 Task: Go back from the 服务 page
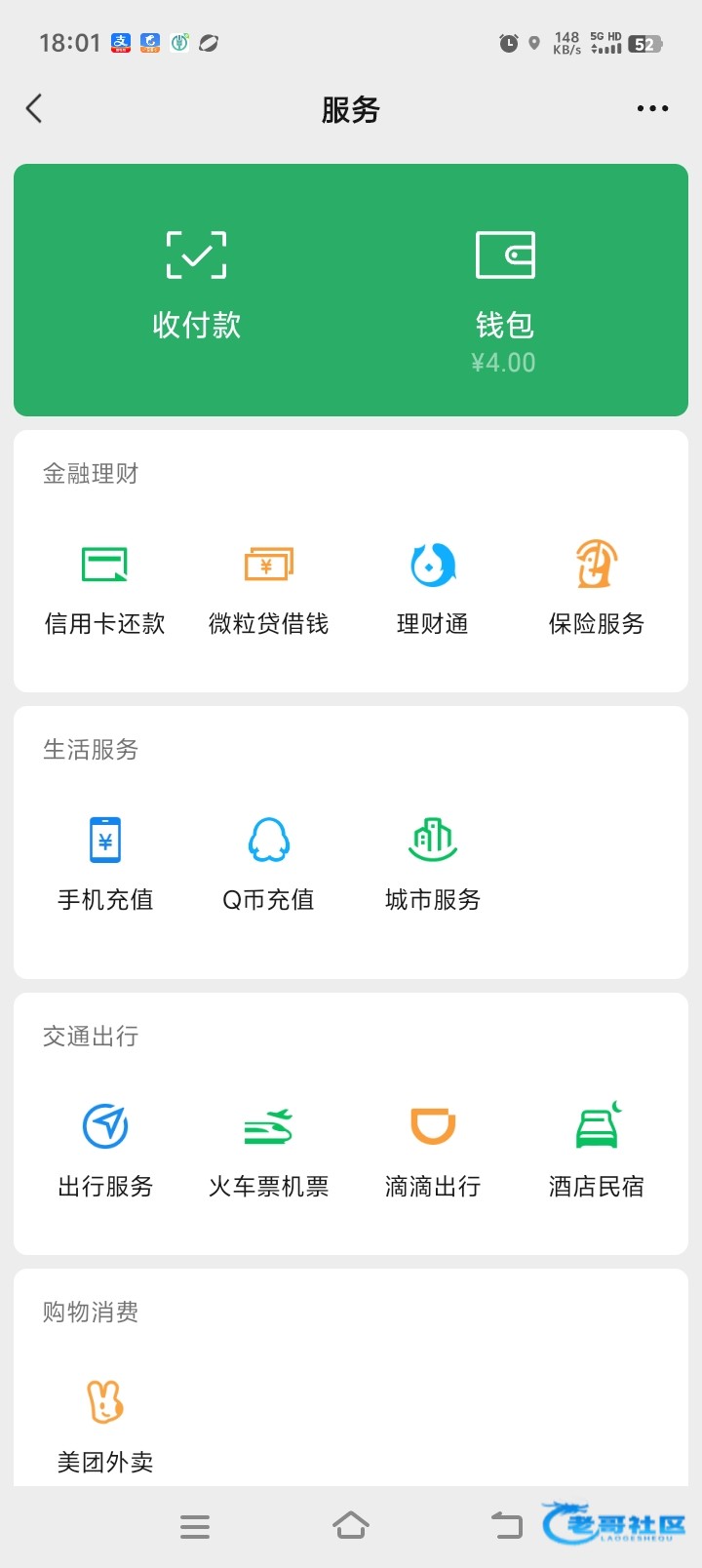coord(35,108)
